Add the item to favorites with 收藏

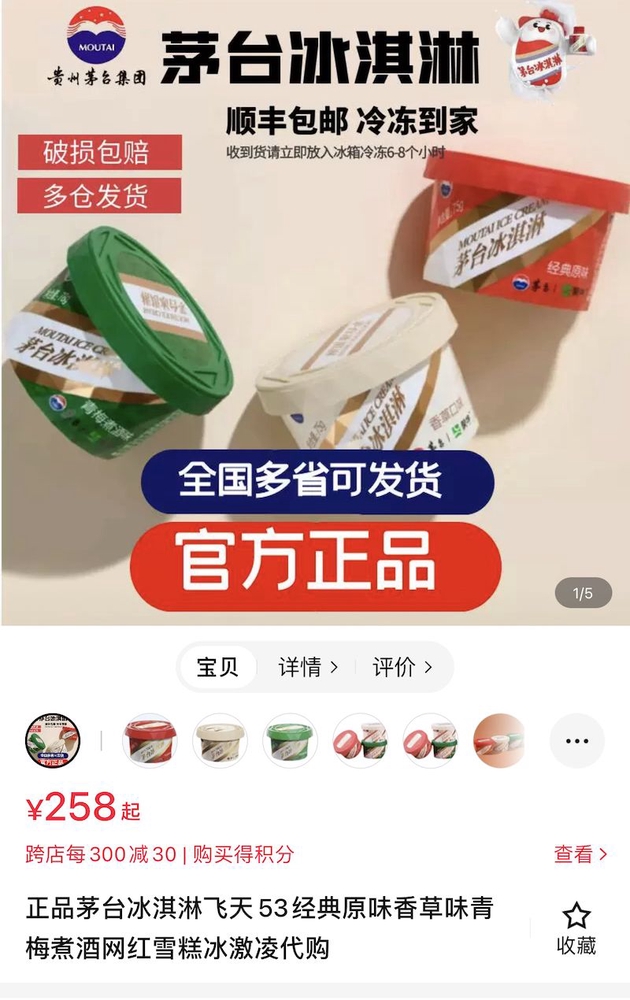(576, 929)
